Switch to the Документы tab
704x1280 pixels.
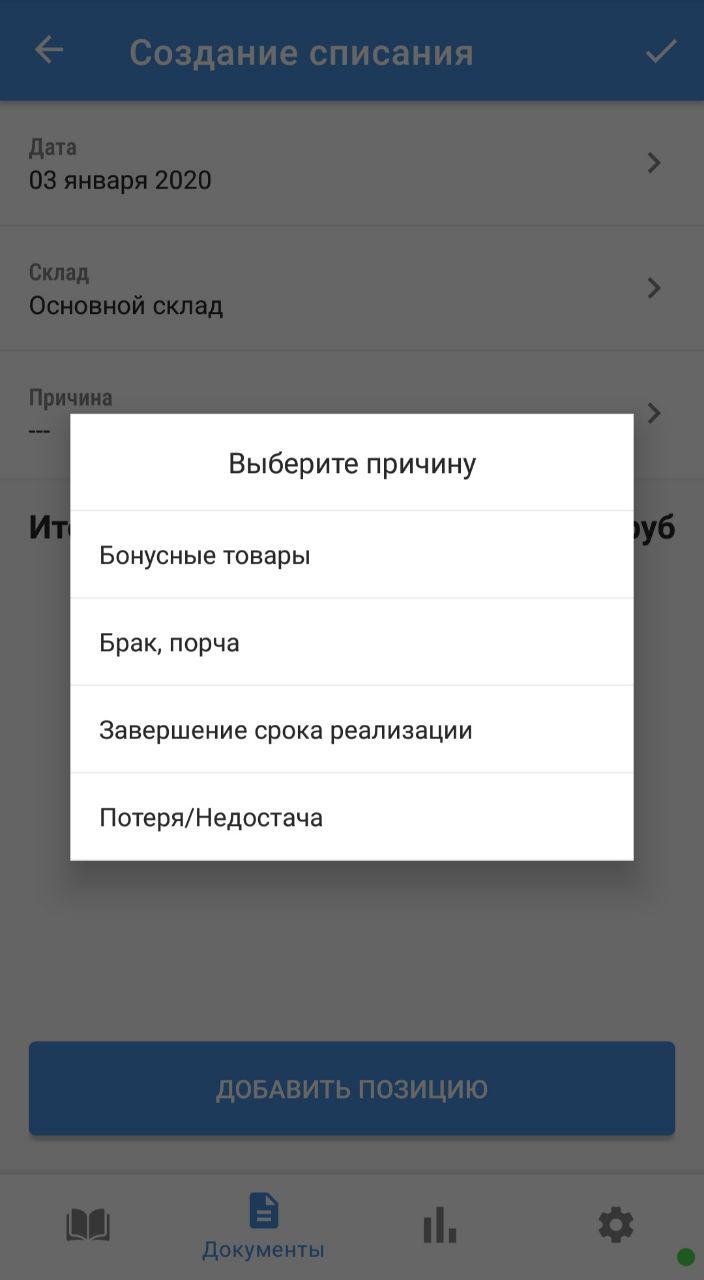pyautogui.click(x=263, y=1226)
